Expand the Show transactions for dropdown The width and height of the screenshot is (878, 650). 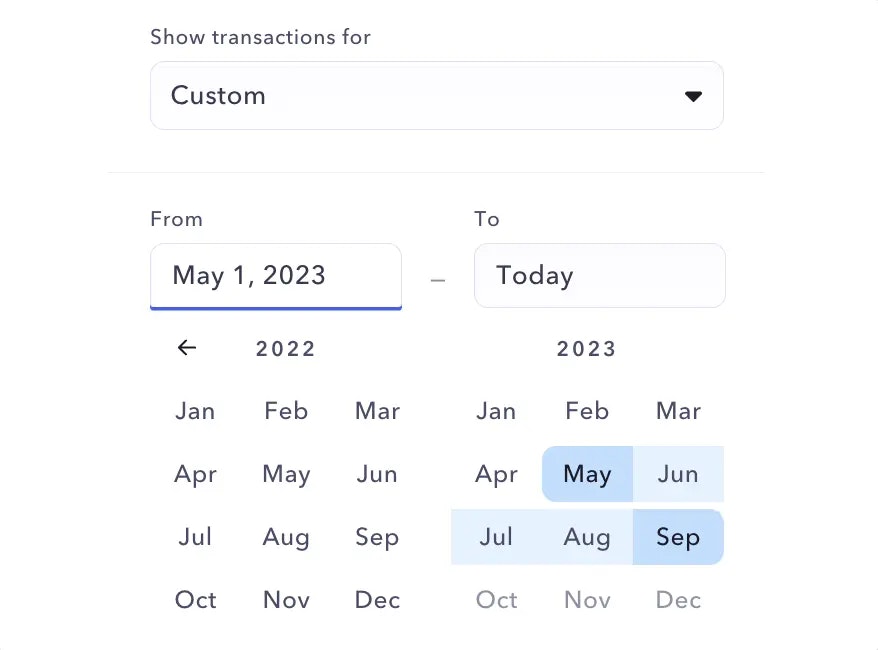[436, 96]
